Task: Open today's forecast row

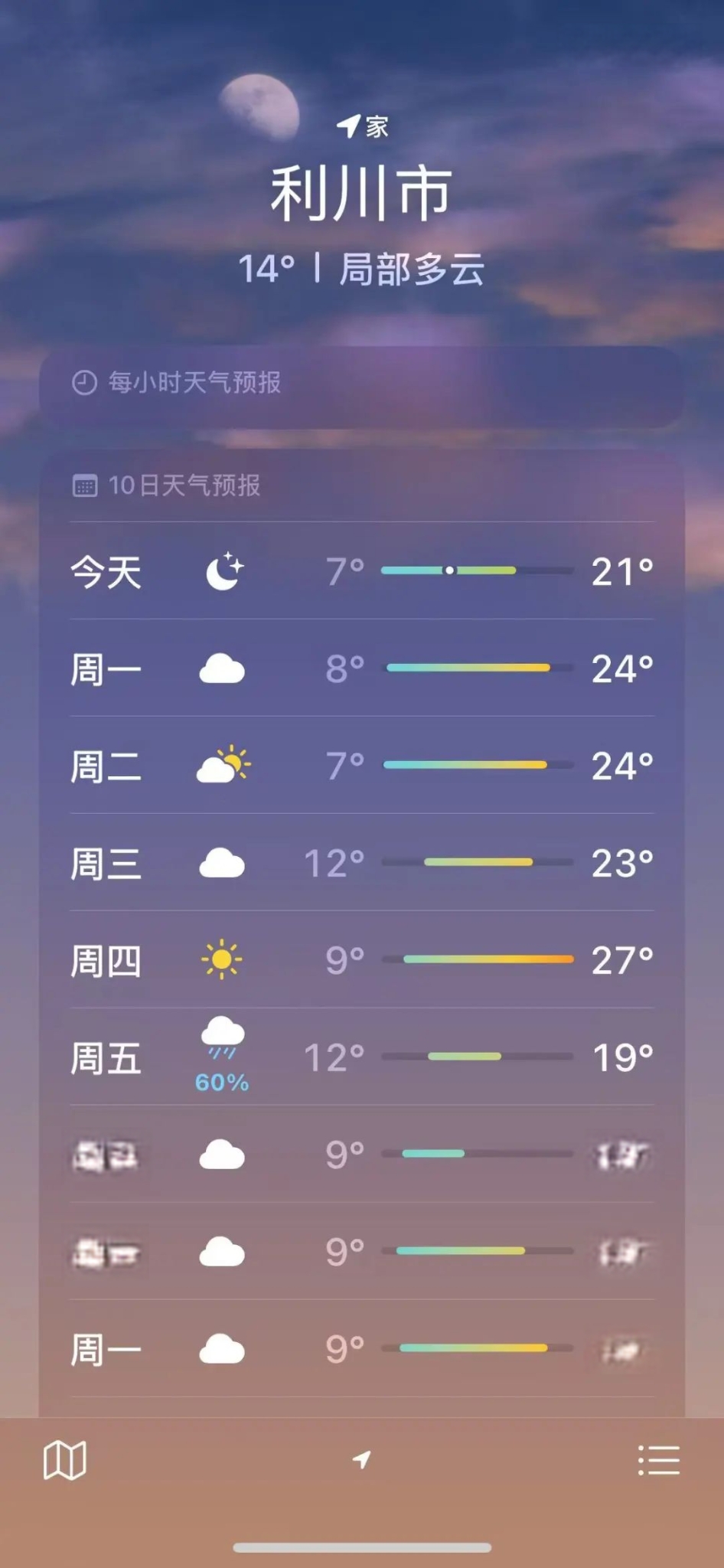Action: [362, 571]
